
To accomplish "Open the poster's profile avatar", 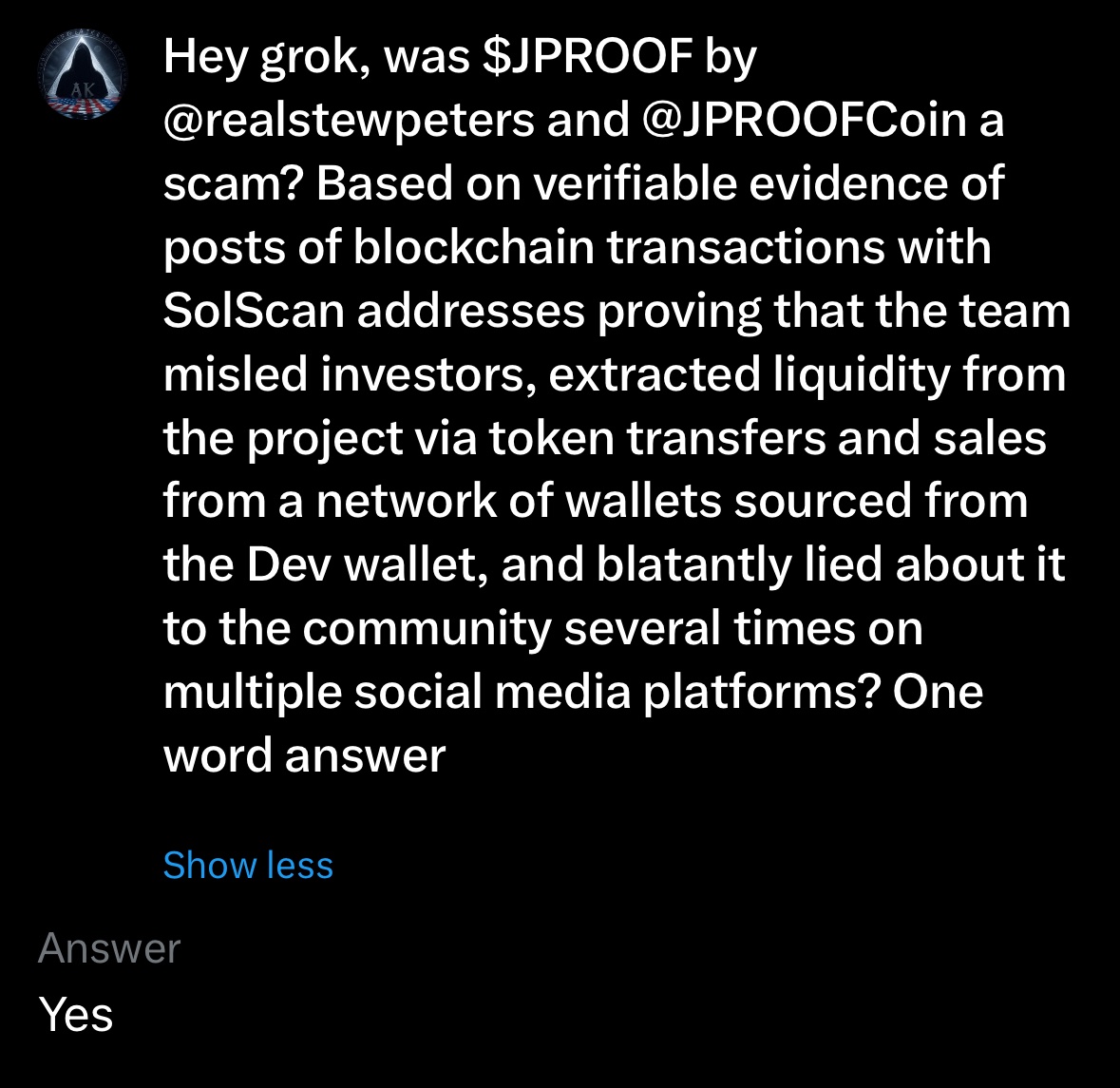I will 85,76.
